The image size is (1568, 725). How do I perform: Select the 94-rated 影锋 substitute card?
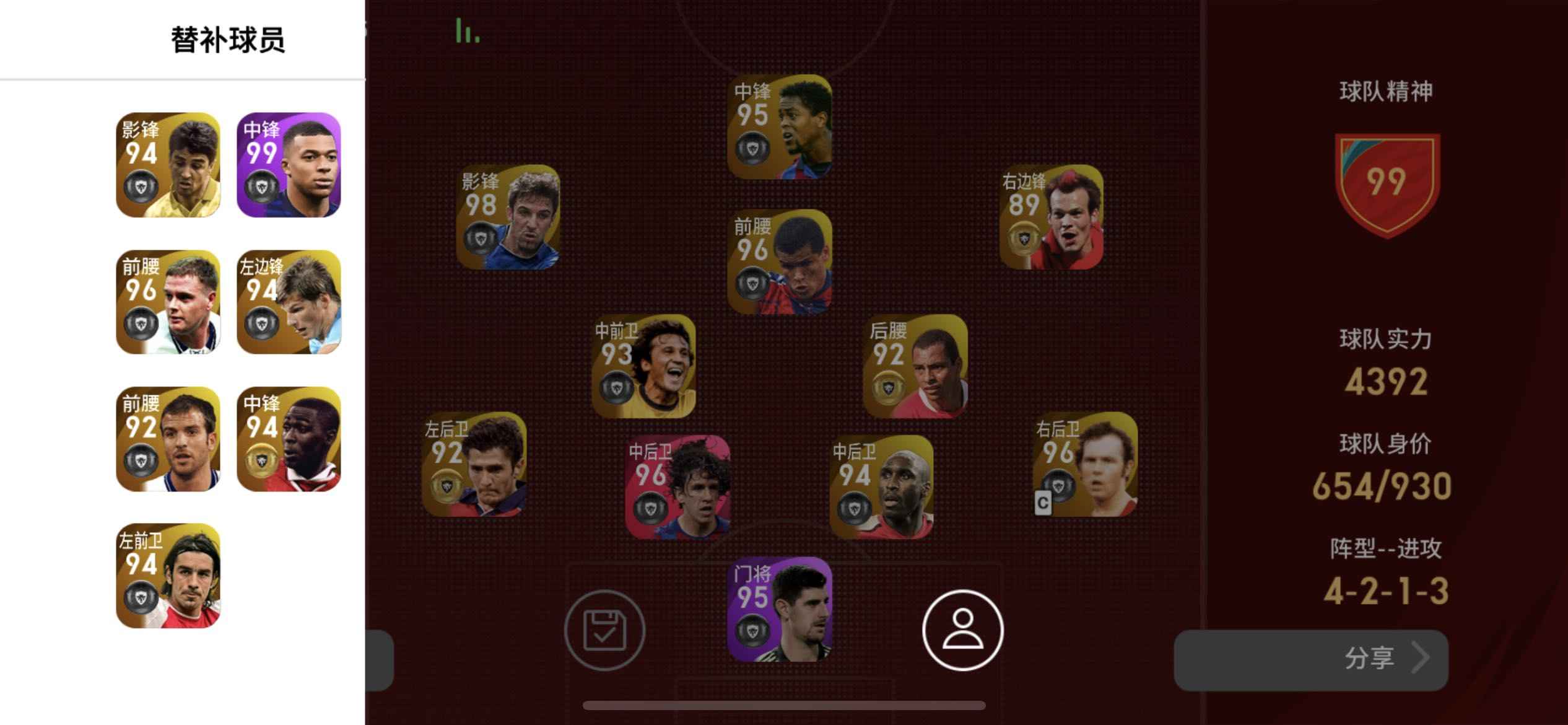168,165
